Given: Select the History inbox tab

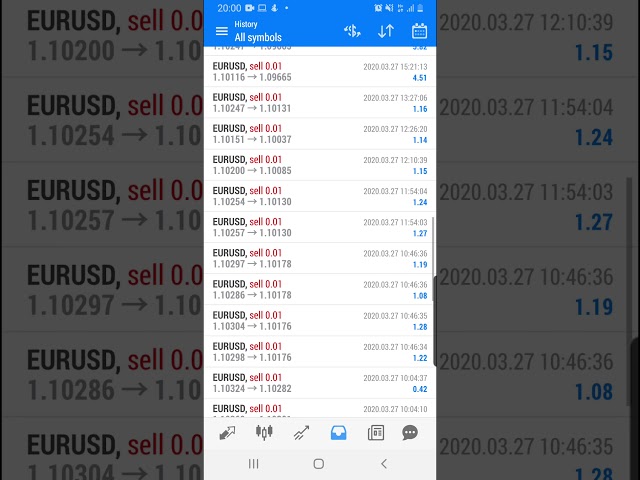Looking at the screenshot, I should 338,433.
